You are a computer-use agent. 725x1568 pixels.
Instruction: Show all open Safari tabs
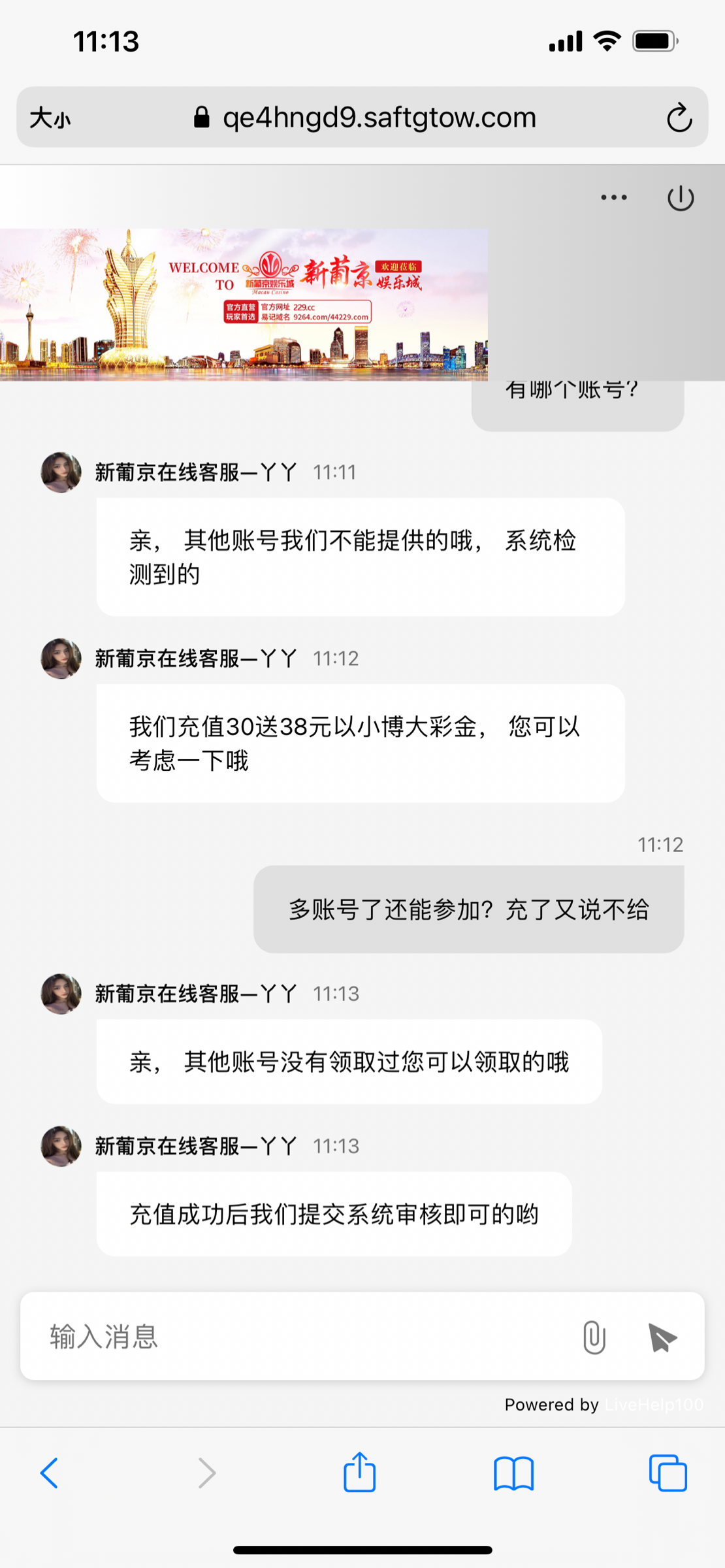click(668, 1473)
